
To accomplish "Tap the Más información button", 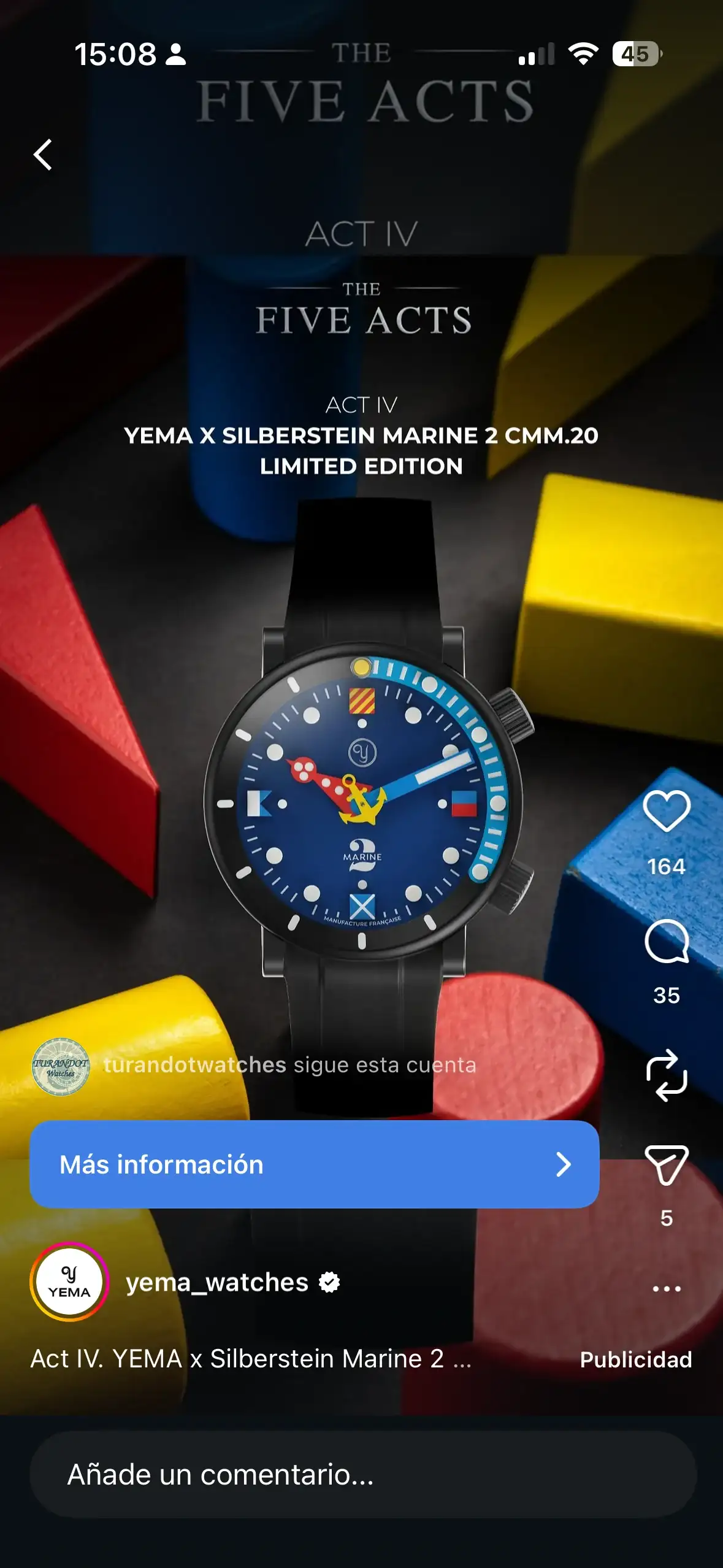I will tap(314, 1164).
